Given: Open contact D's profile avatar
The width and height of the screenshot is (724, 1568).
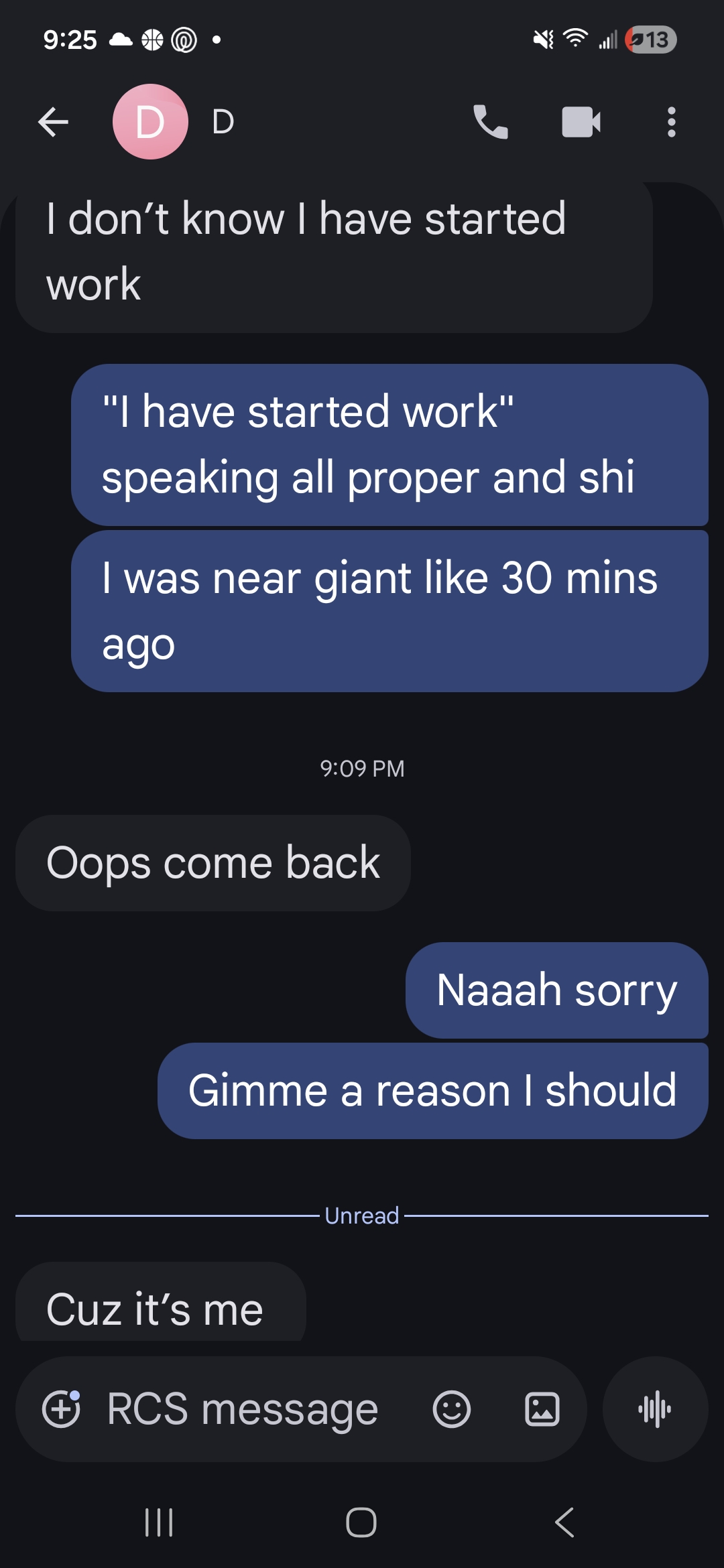Looking at the screenshot, I should click(x=150, y=122).
